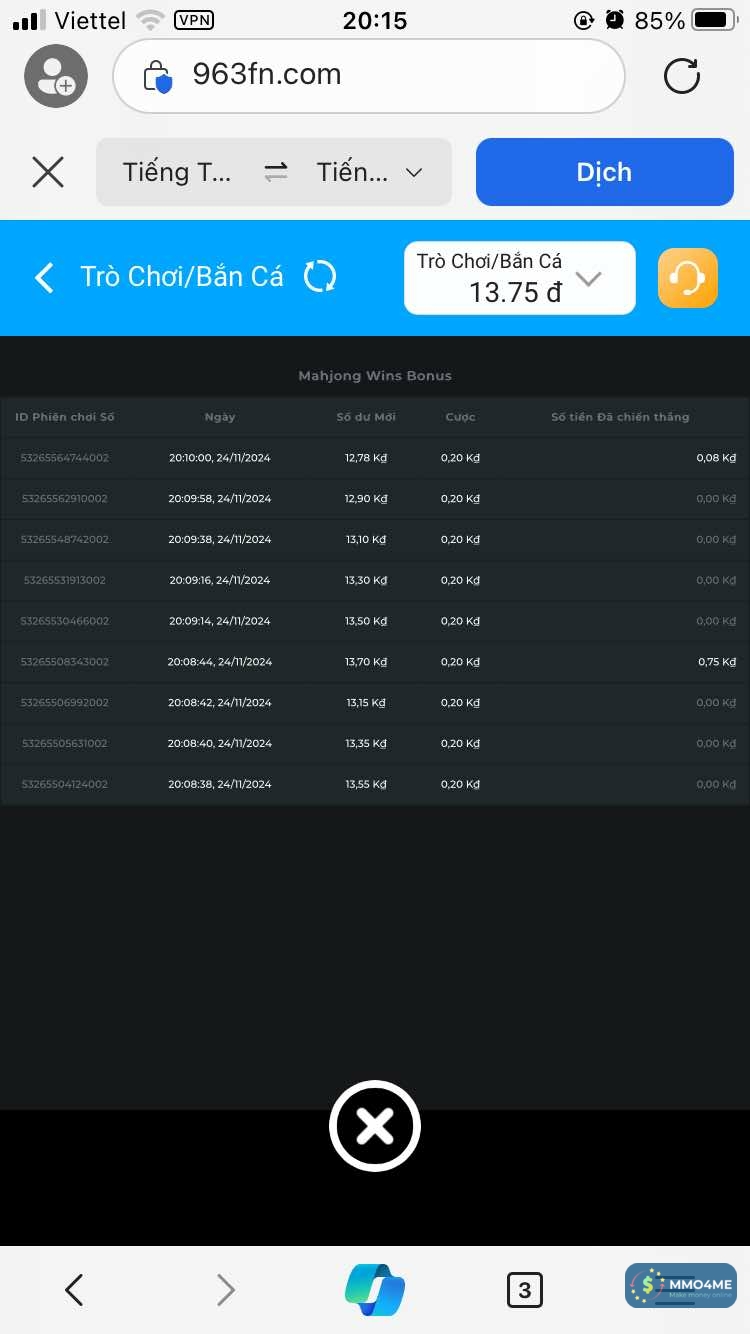Viewport: 750px width, 1334px height.
Task: Reload the page
Action: (x=682, y=76)
